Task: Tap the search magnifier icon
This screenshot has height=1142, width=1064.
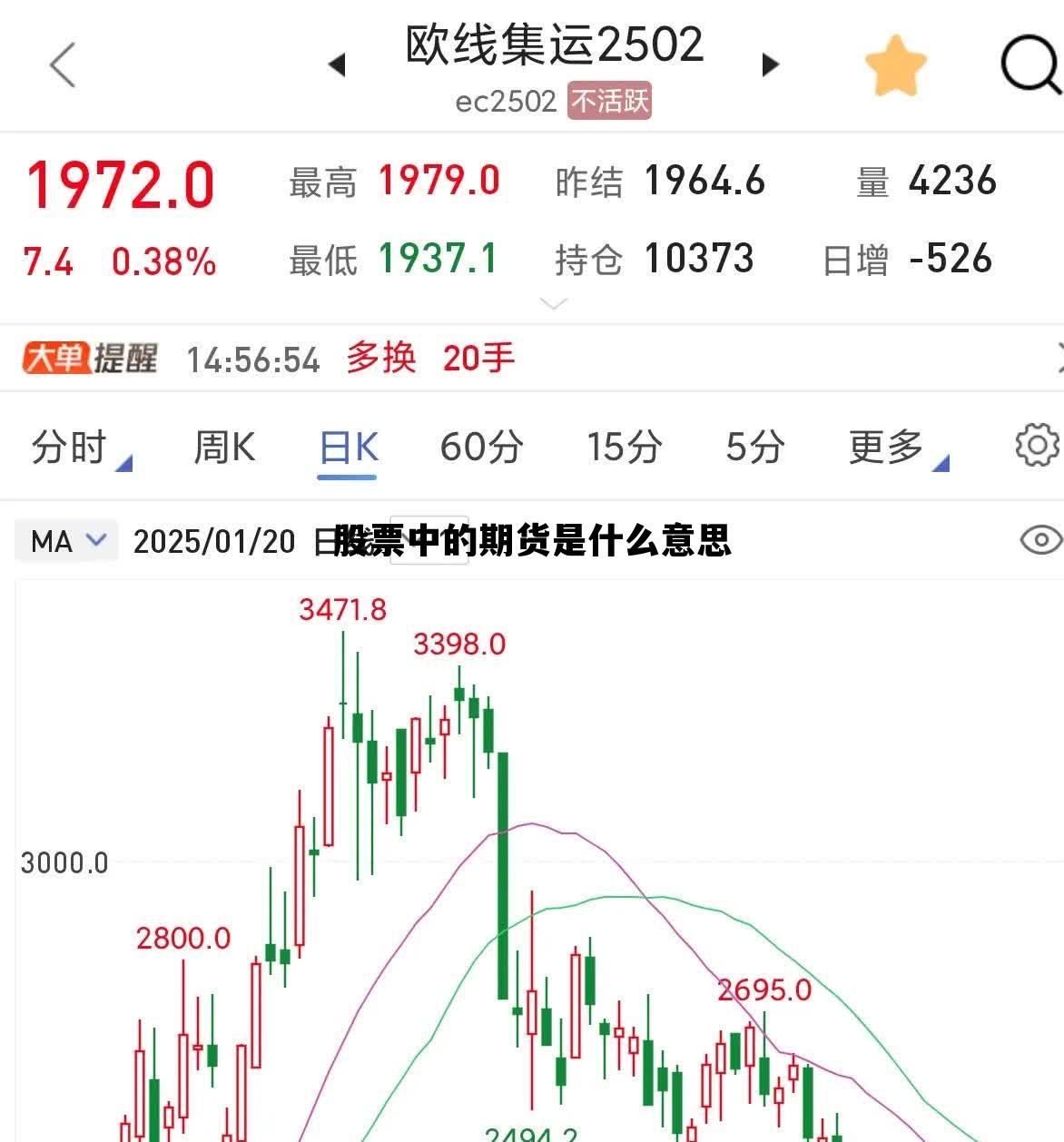Action: [1027, 66]
